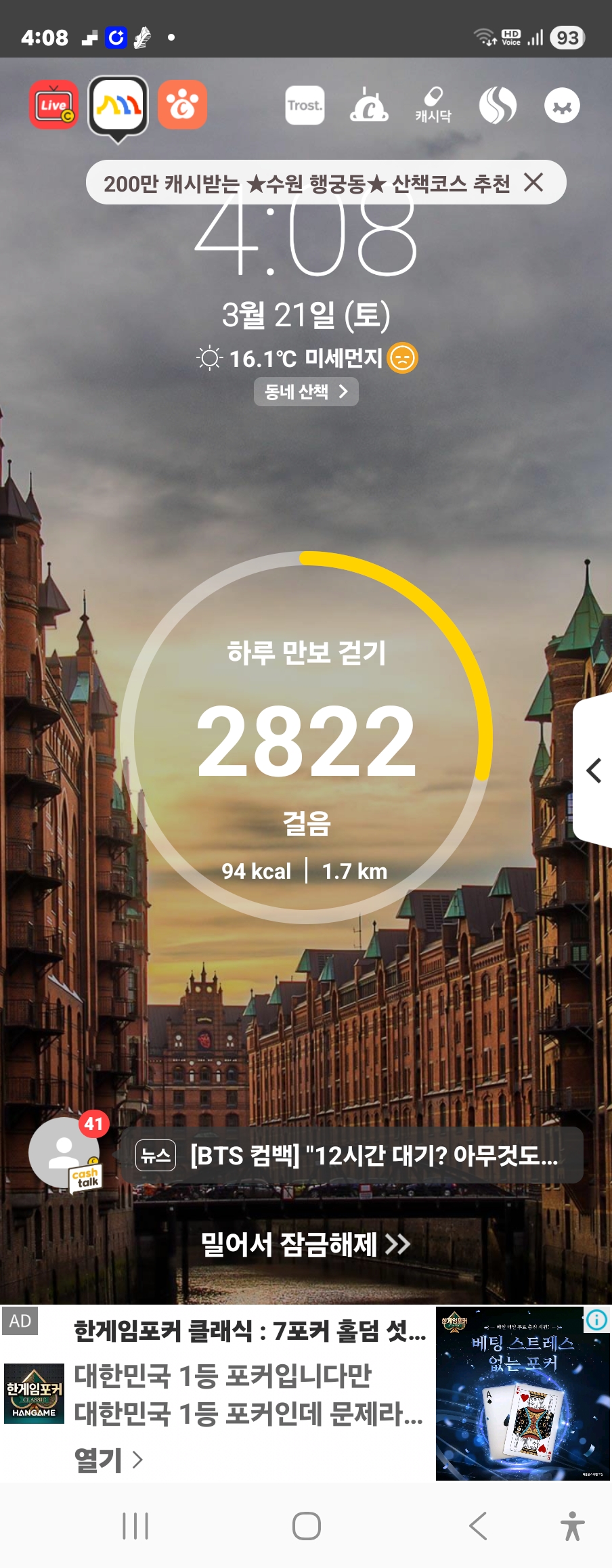Open the ad info icon

click(x=596, y=1320)
